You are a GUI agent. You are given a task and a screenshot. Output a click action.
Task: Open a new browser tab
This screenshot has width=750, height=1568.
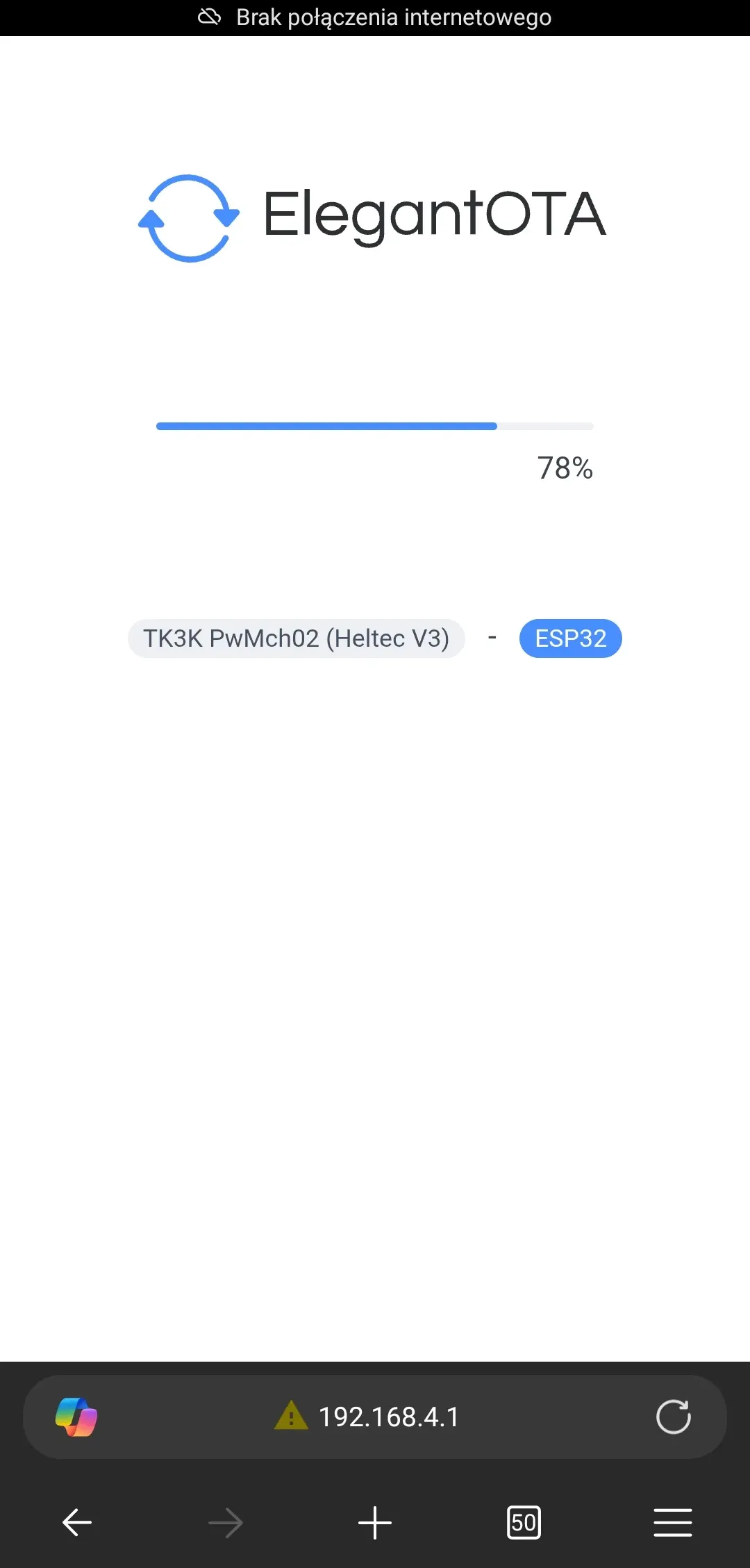[x=375, y=1523]
